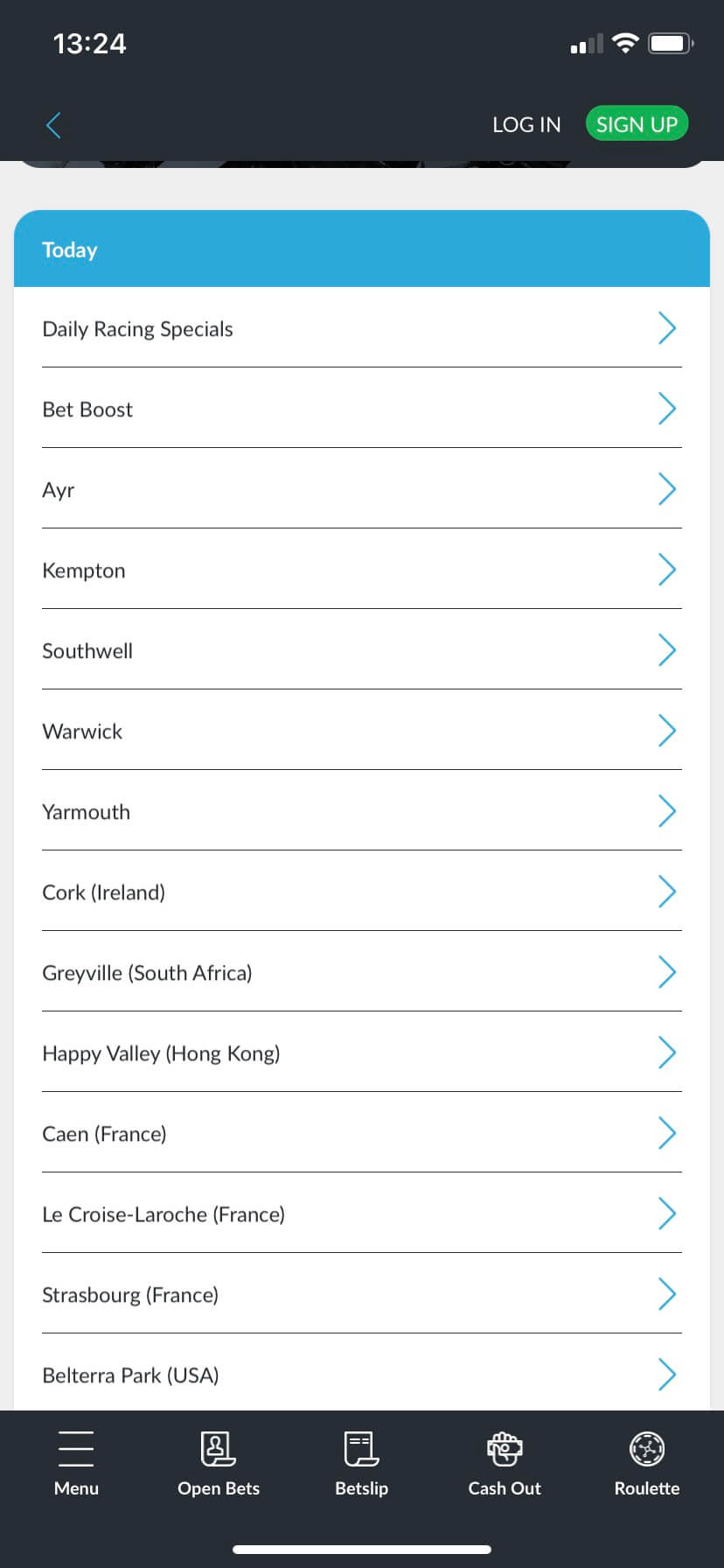Tap the SIGN UP button
Screen dimensions: 724x1568
[637, 123]
